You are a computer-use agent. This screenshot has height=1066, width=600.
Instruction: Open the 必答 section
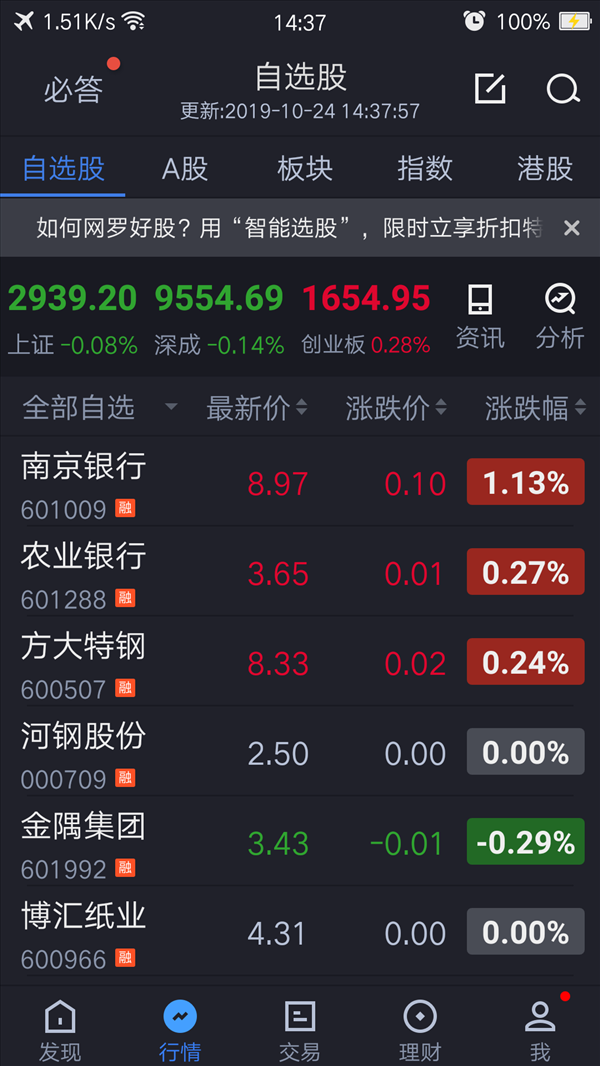(x=73, y=89)
